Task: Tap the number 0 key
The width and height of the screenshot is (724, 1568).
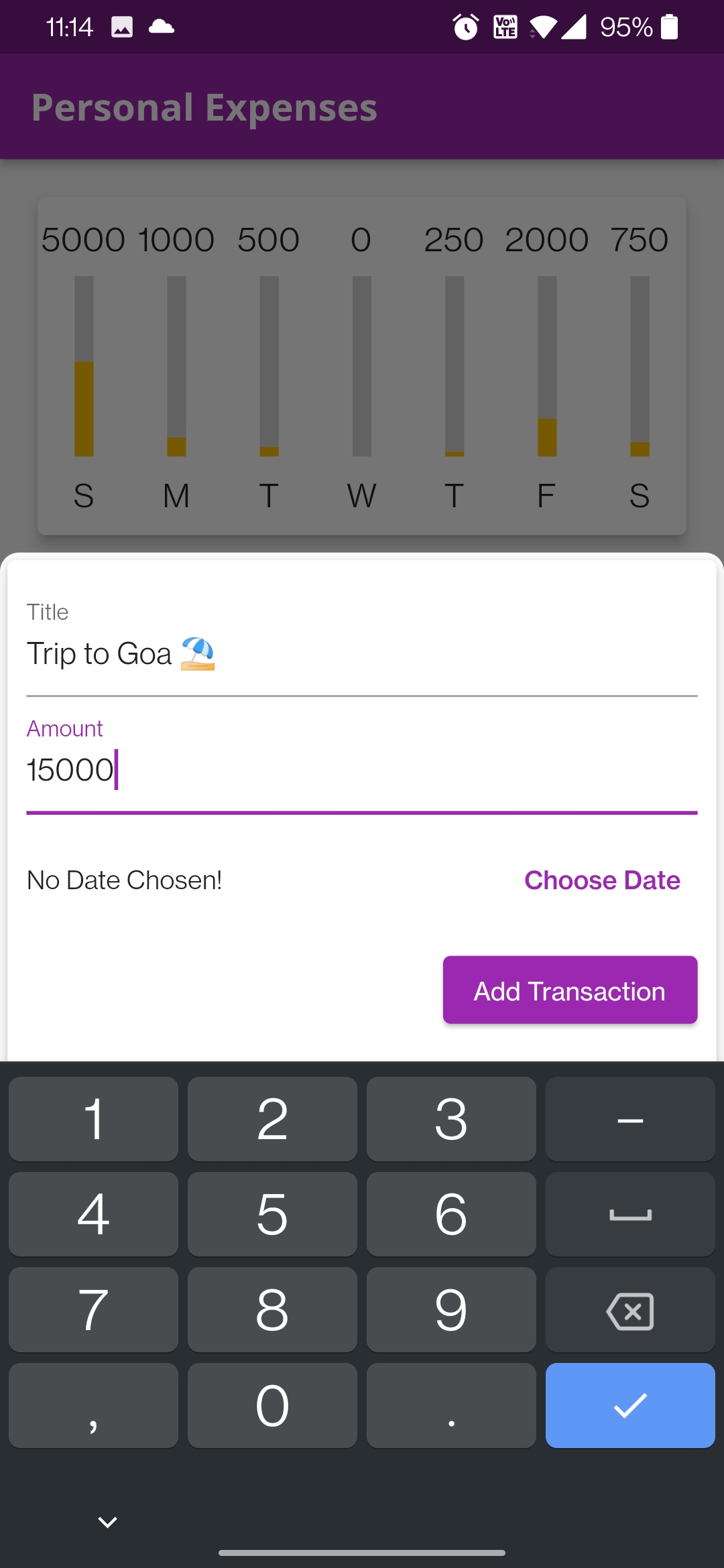Action: 272,1406
